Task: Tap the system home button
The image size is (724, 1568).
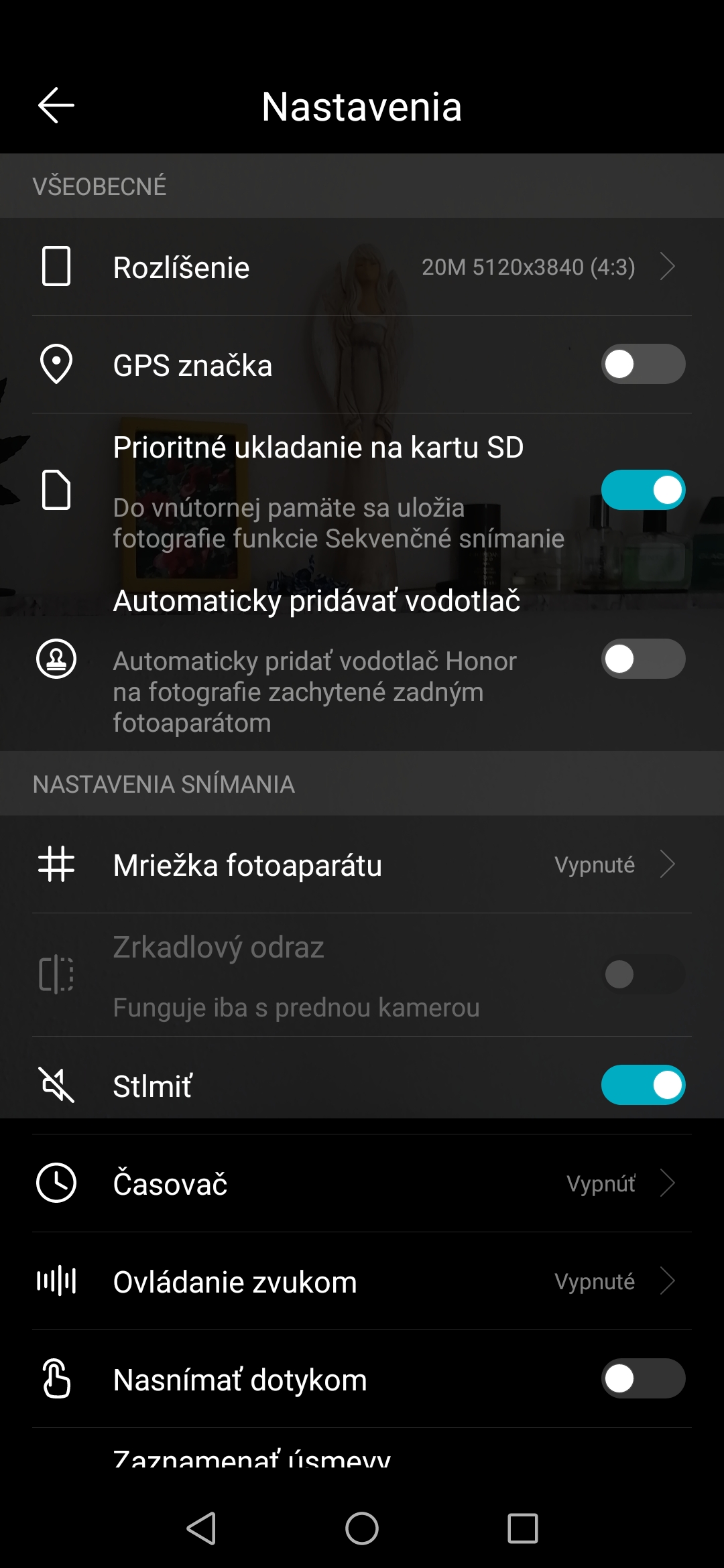Action: (362, 1528)
